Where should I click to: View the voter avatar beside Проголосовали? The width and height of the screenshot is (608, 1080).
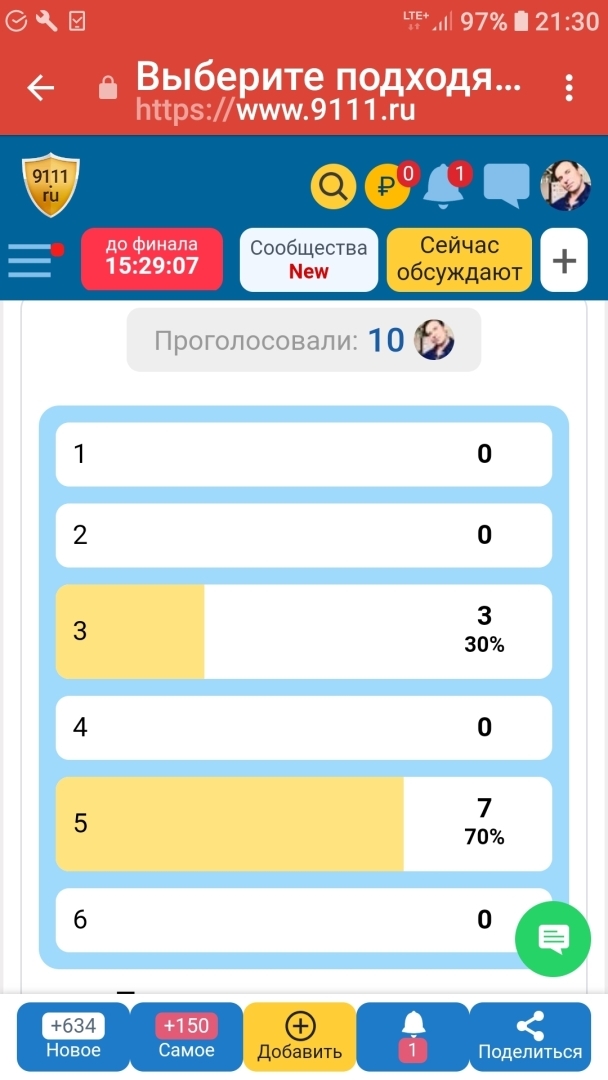coord(434,340)
